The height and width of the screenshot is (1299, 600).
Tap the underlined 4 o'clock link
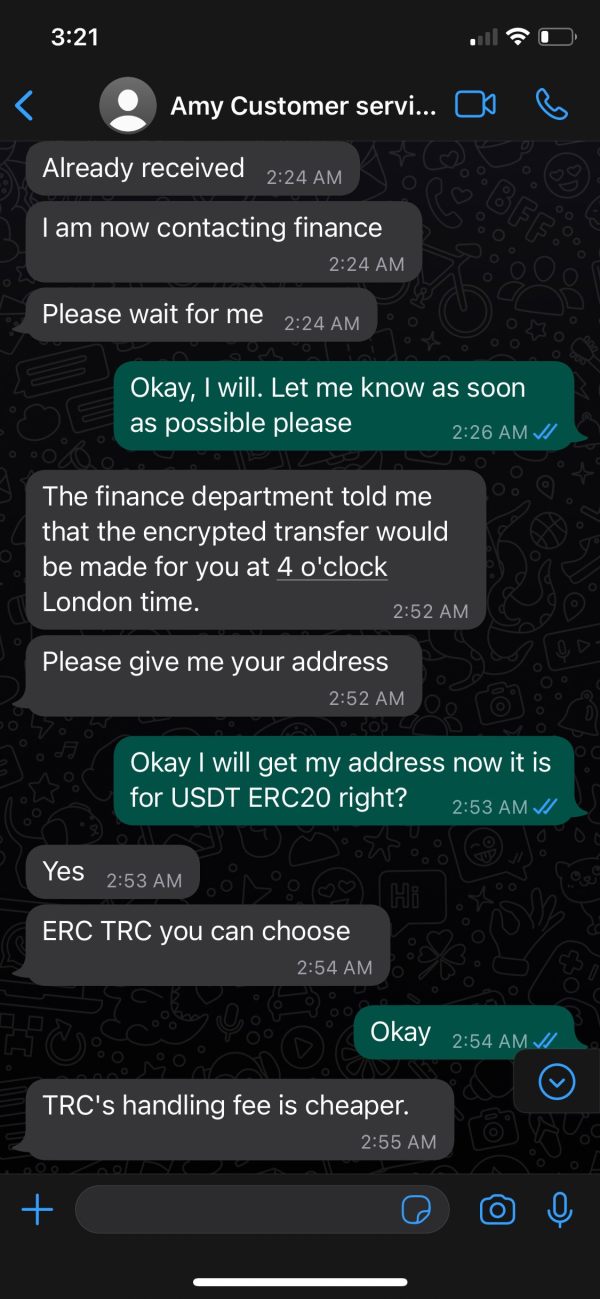332,567
